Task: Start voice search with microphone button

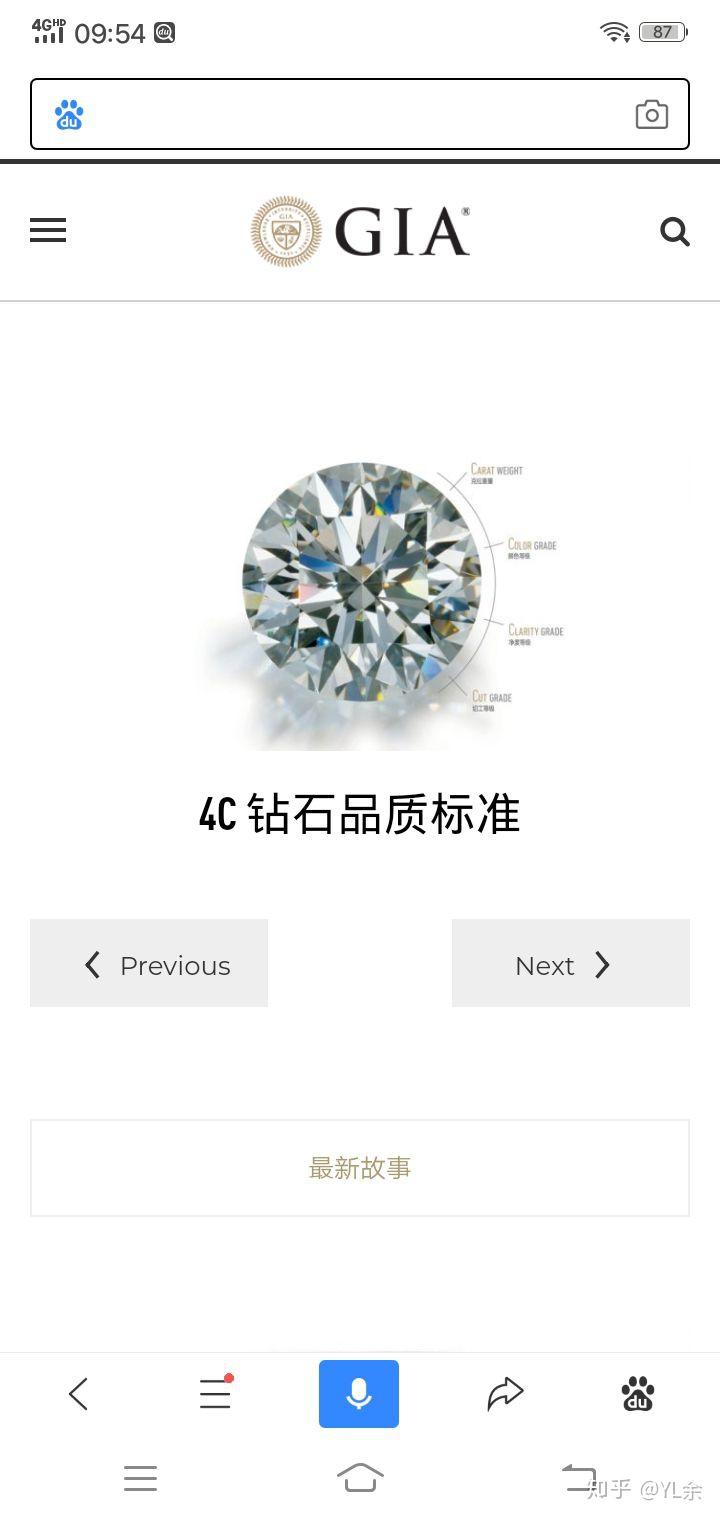Action: coord(359,1393)
